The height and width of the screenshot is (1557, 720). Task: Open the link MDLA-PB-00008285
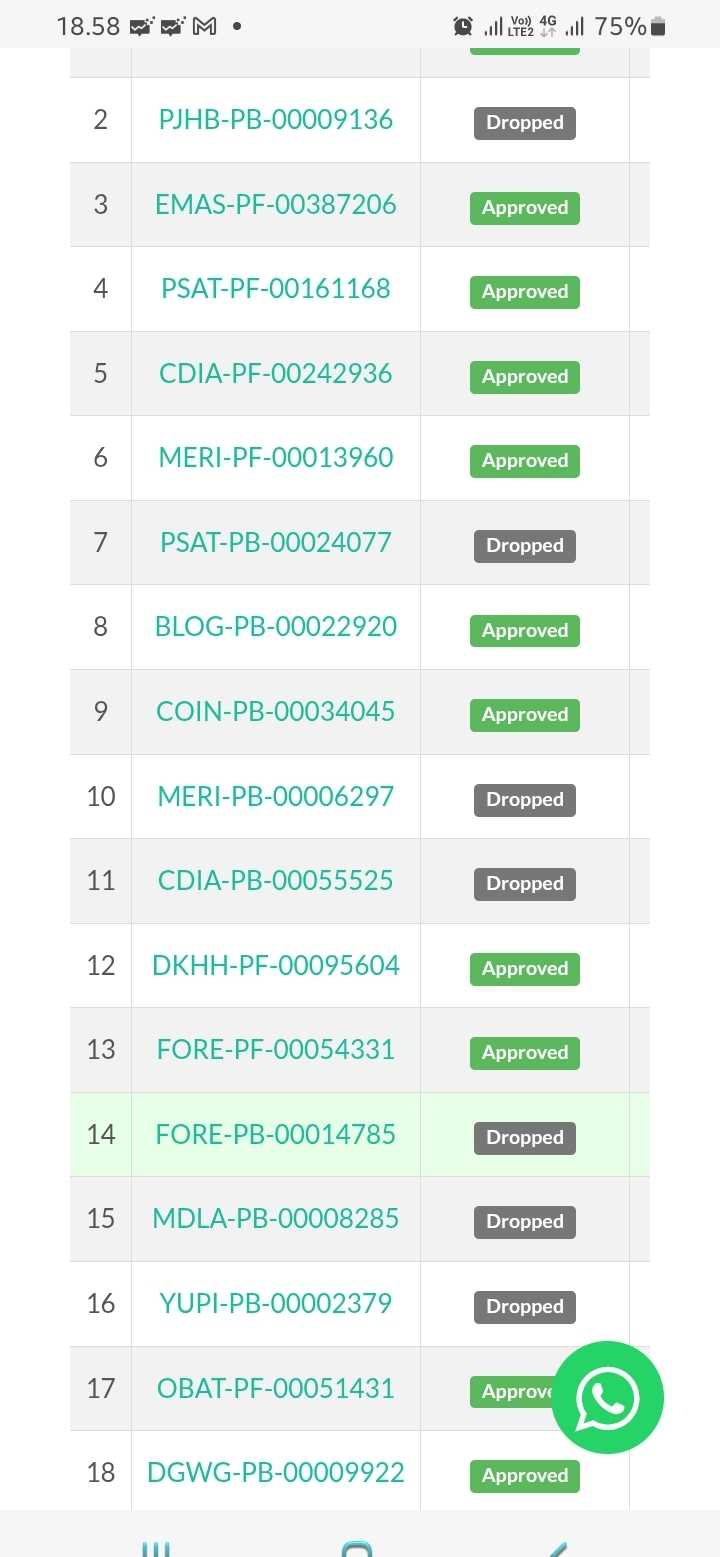275,1219
